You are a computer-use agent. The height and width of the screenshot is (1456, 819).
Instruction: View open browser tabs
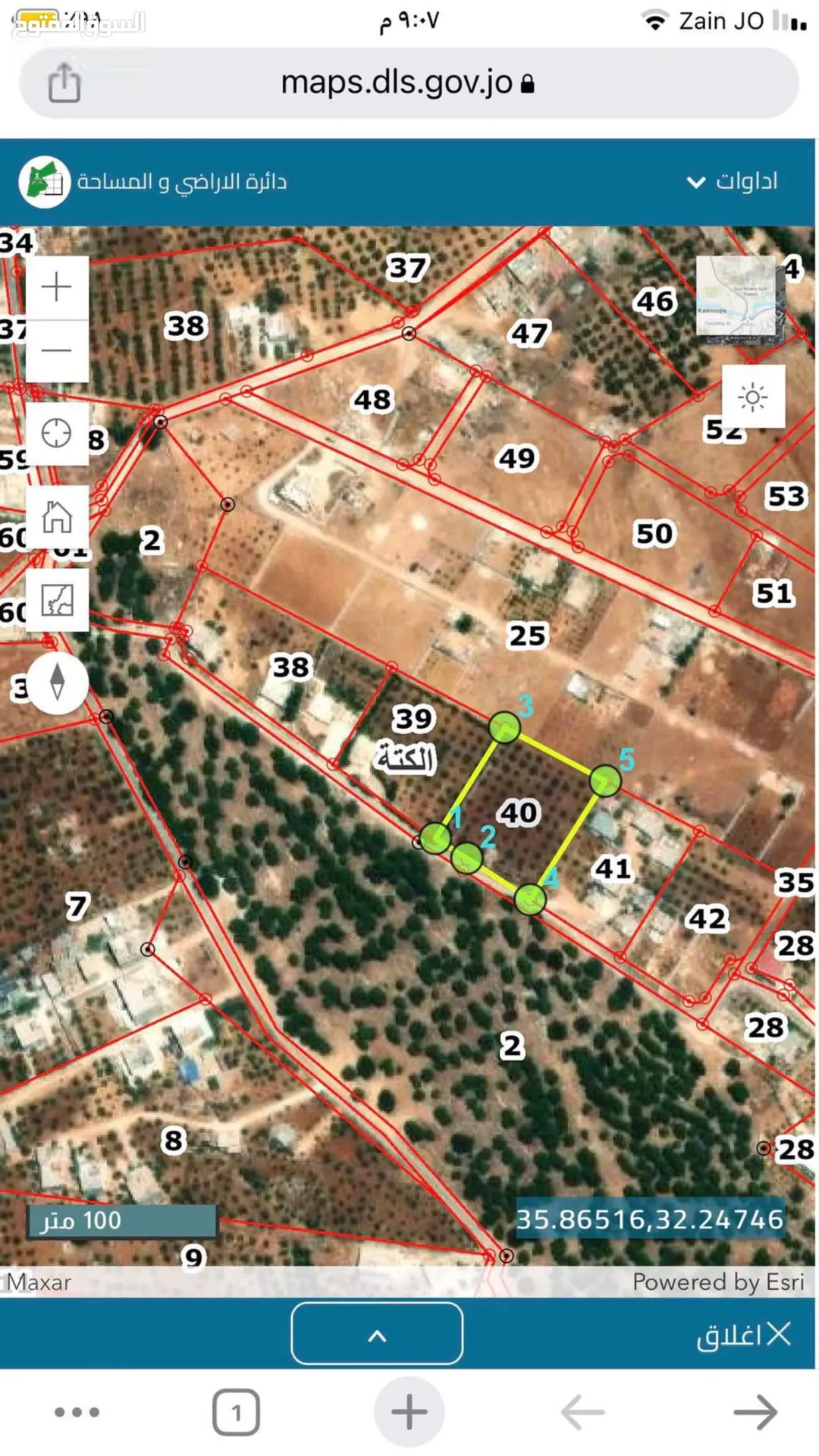click(x=236, y=1412)
